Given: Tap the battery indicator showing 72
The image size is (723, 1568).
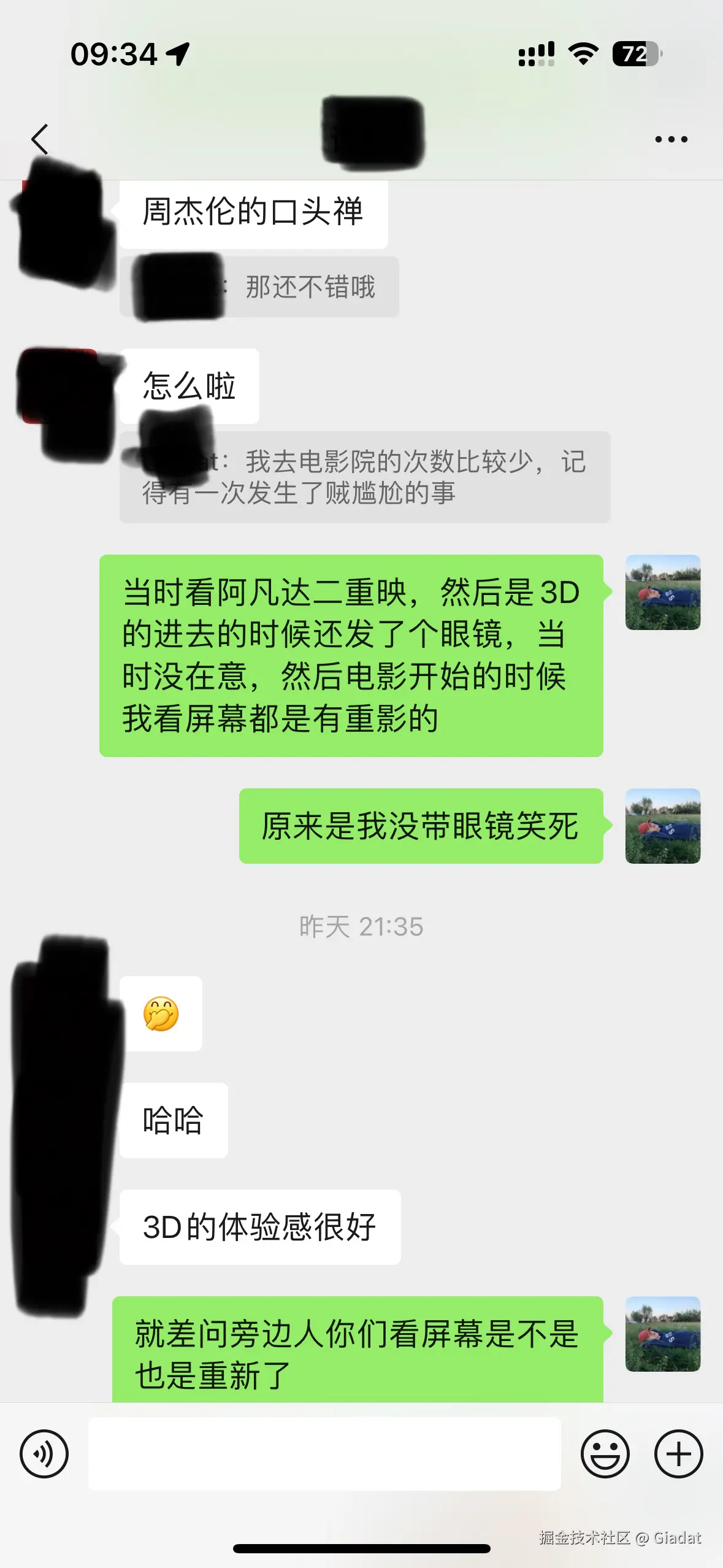Looking at the screenshot, I should 636,55.
